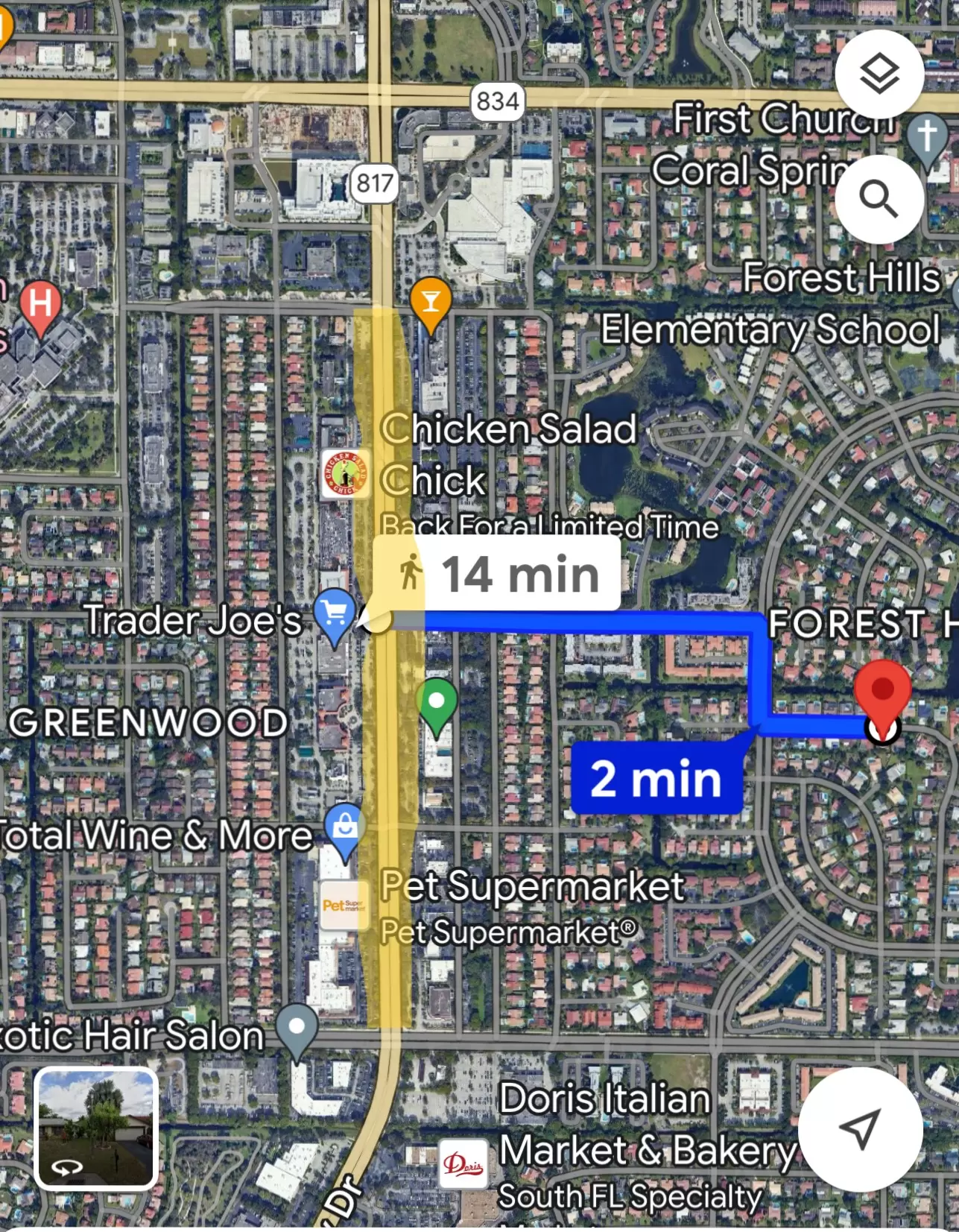Start navigation with the arrow button
The height and width of the screenshot is (1232, 959).
pos(860,1128)
